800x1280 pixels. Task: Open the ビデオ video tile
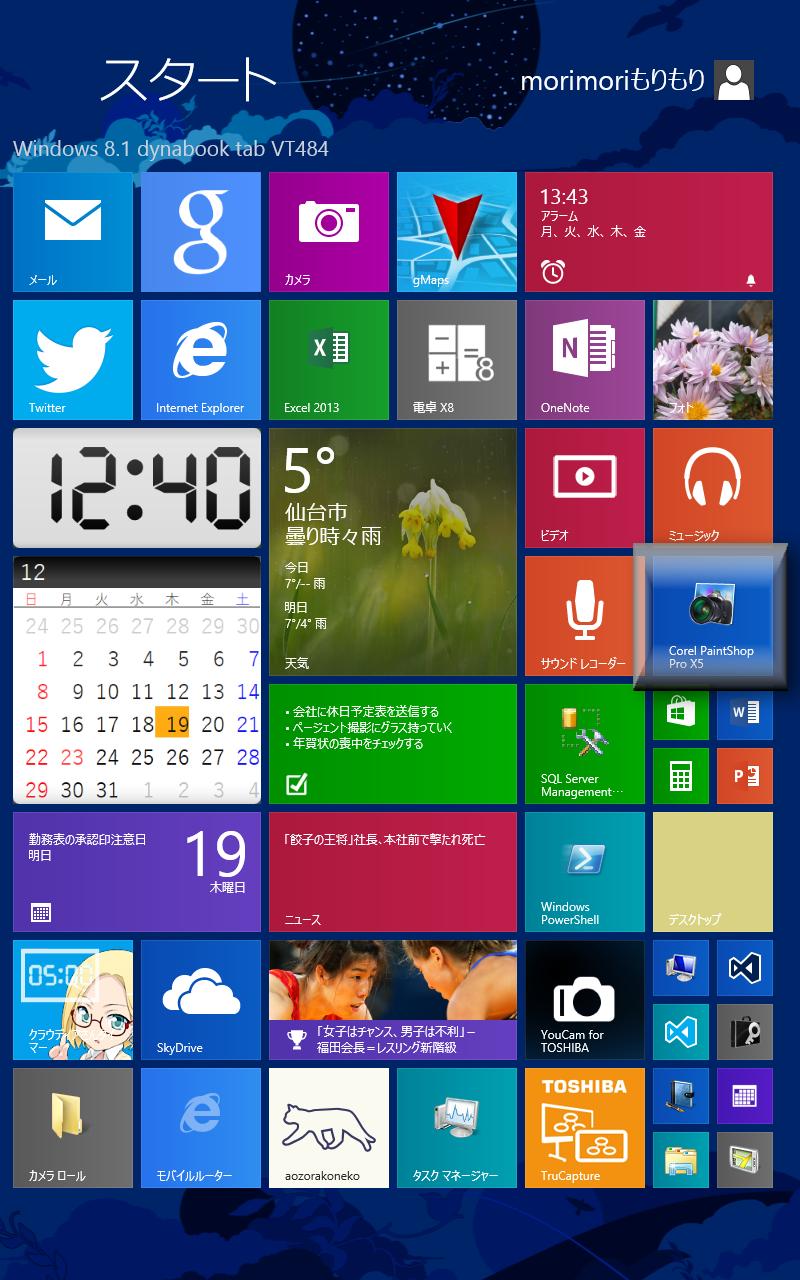click(x=585, y=488)
